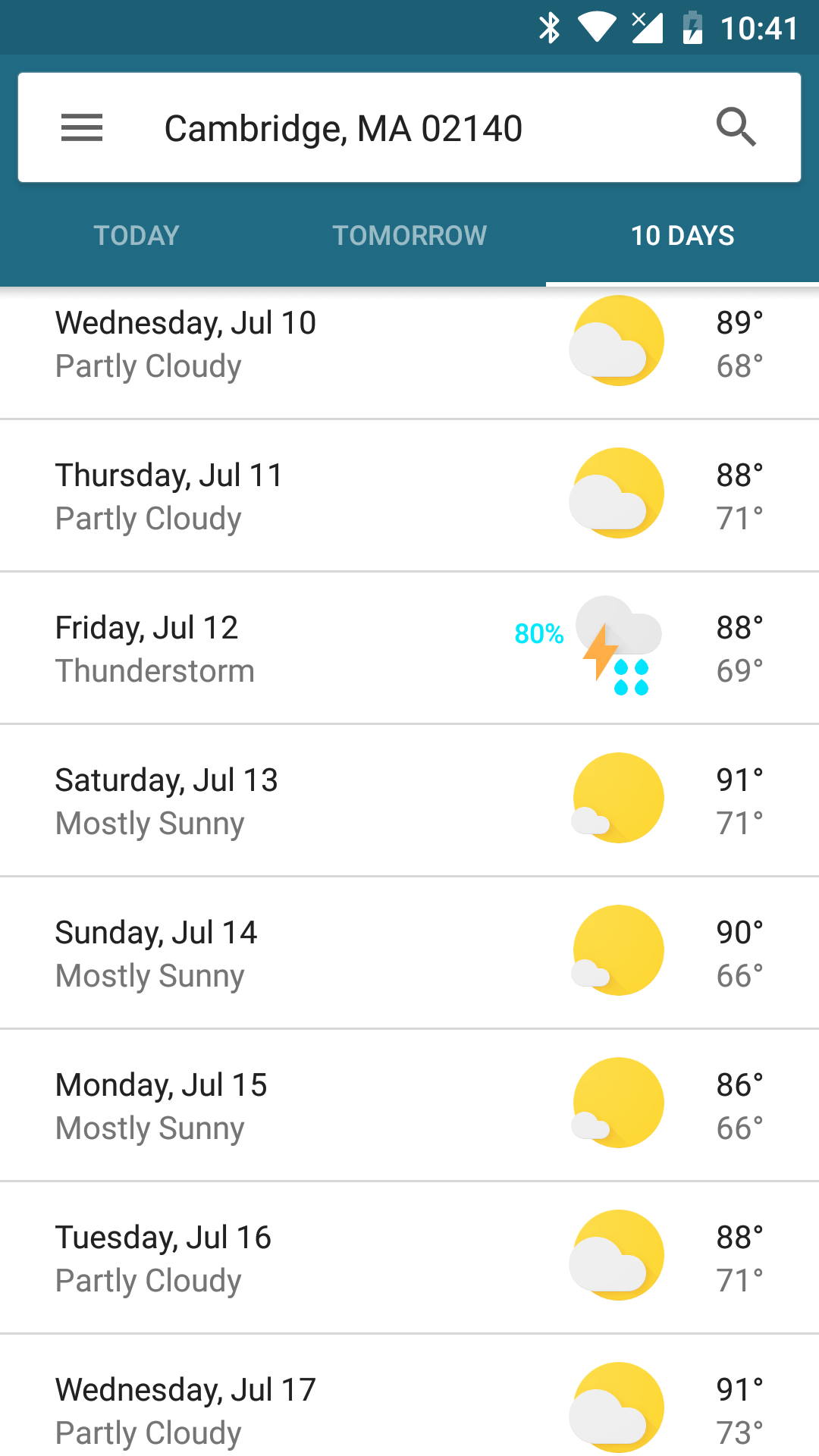This screenshot has height=1456, width=819.
Task: Tap the search magnifier icon
Action: click(x=736, y=127)
